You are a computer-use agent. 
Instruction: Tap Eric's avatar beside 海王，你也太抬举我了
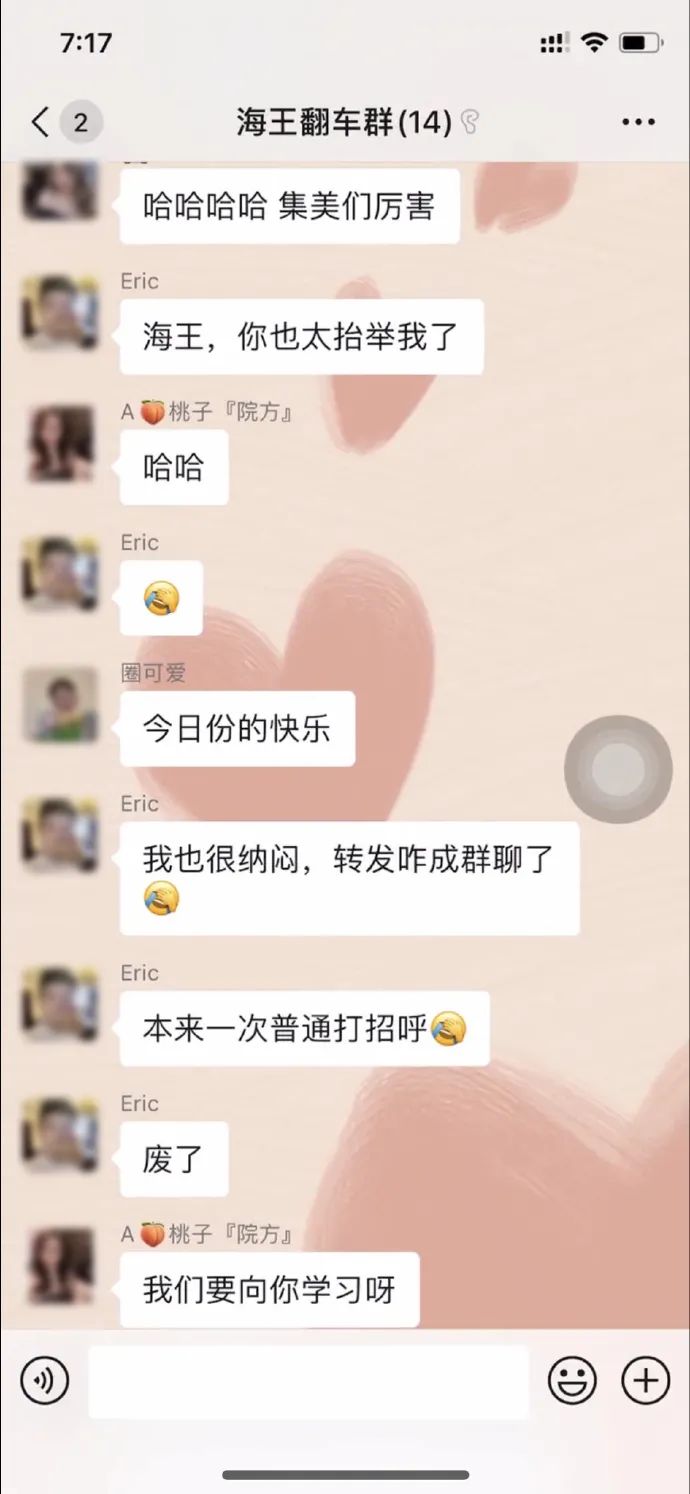pyautogui.click(x=61, y=313)
